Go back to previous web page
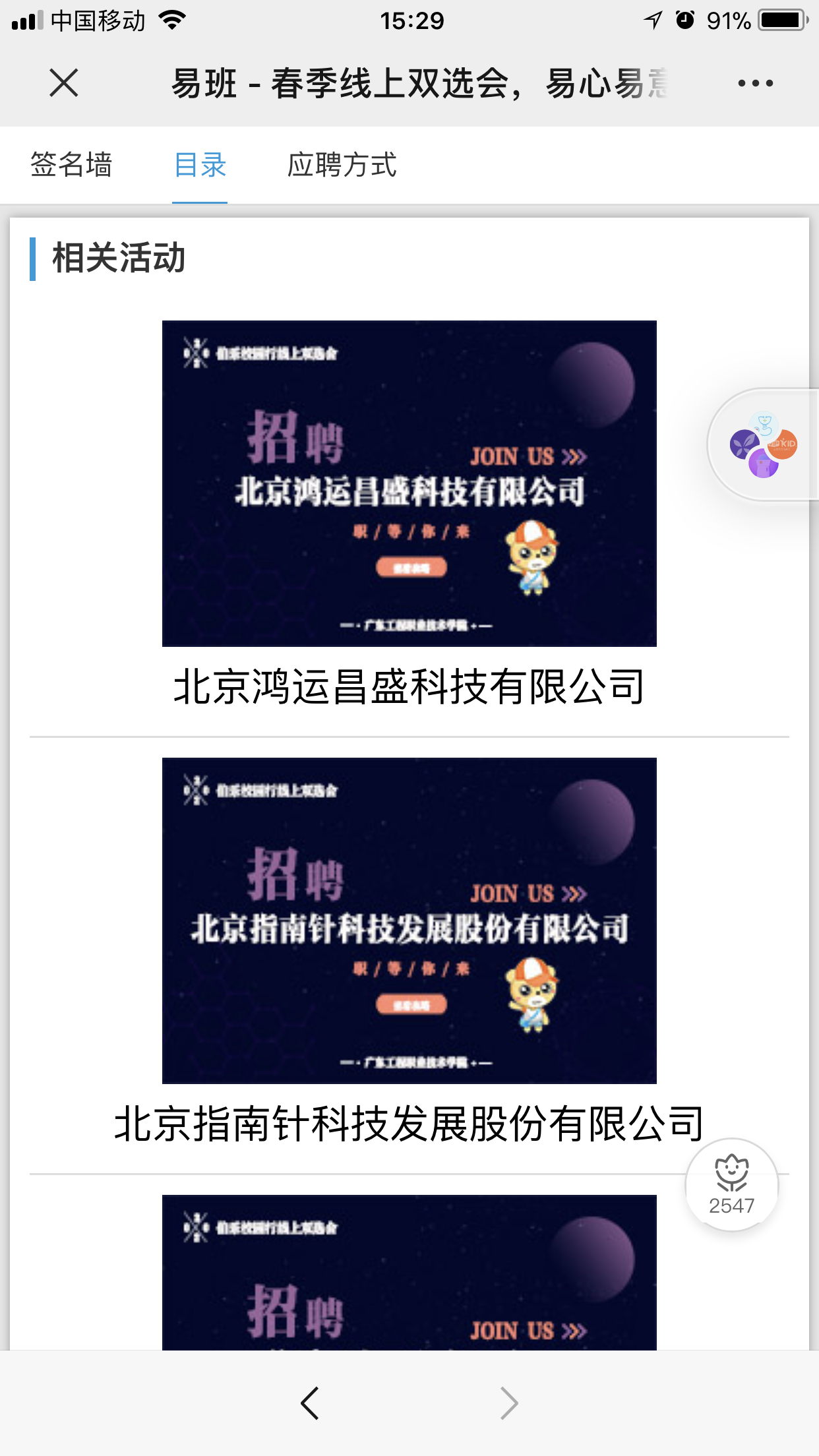This screenshot has width=819, height=1456. click(309, 1403)
